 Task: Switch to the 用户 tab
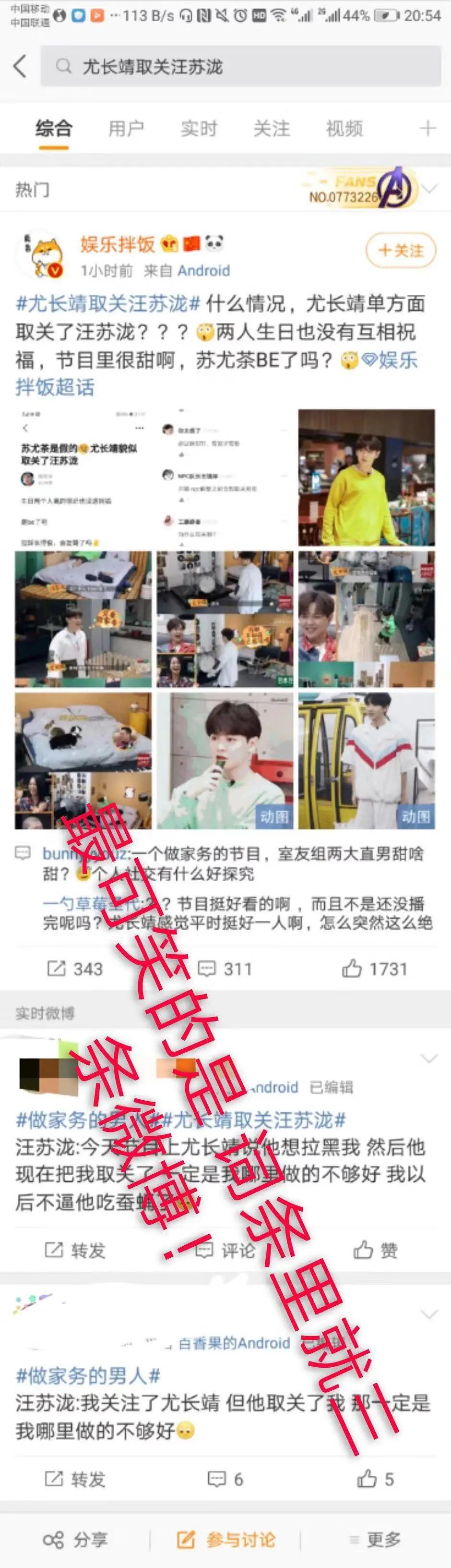(126, 128)
